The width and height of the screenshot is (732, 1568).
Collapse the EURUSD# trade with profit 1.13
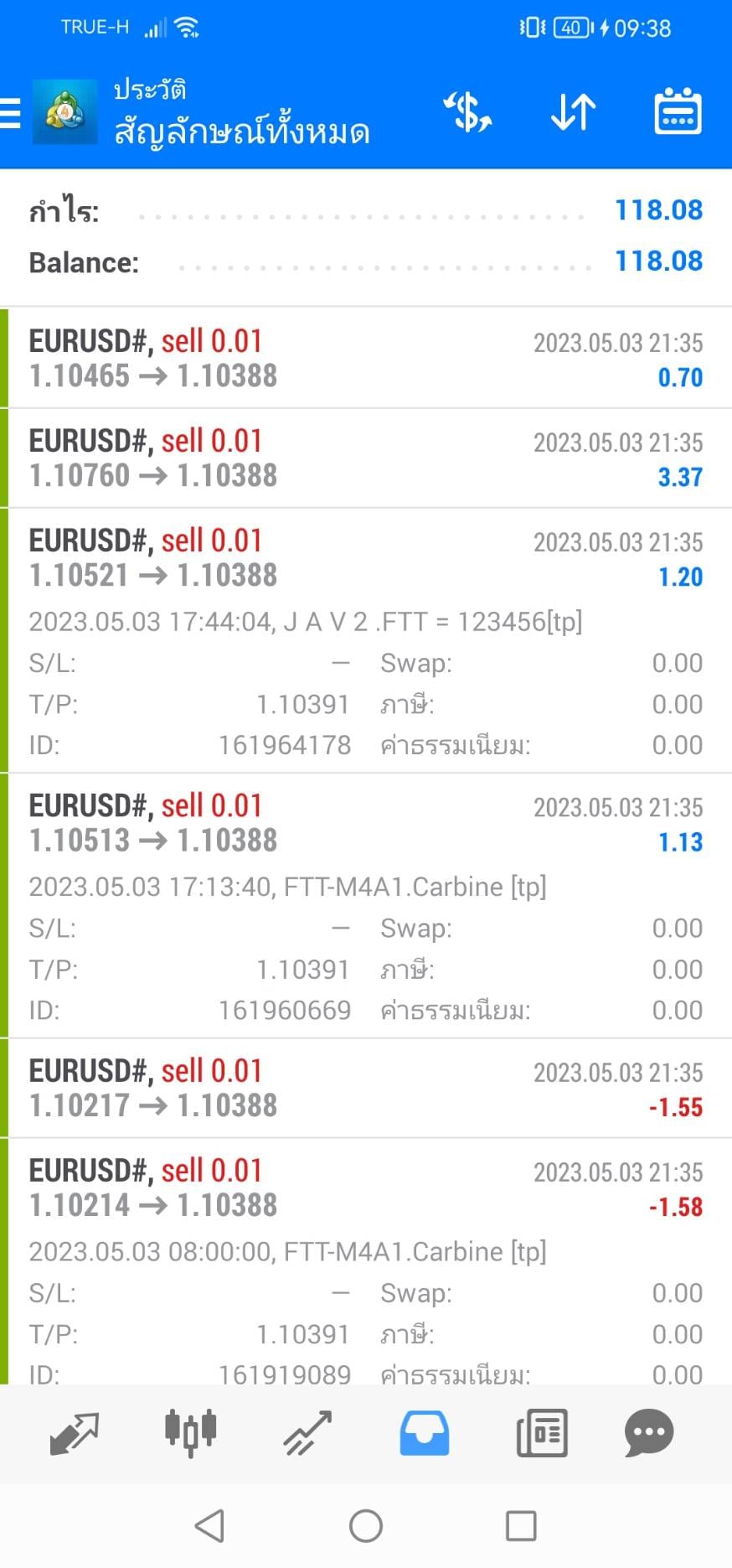[366, 906]
